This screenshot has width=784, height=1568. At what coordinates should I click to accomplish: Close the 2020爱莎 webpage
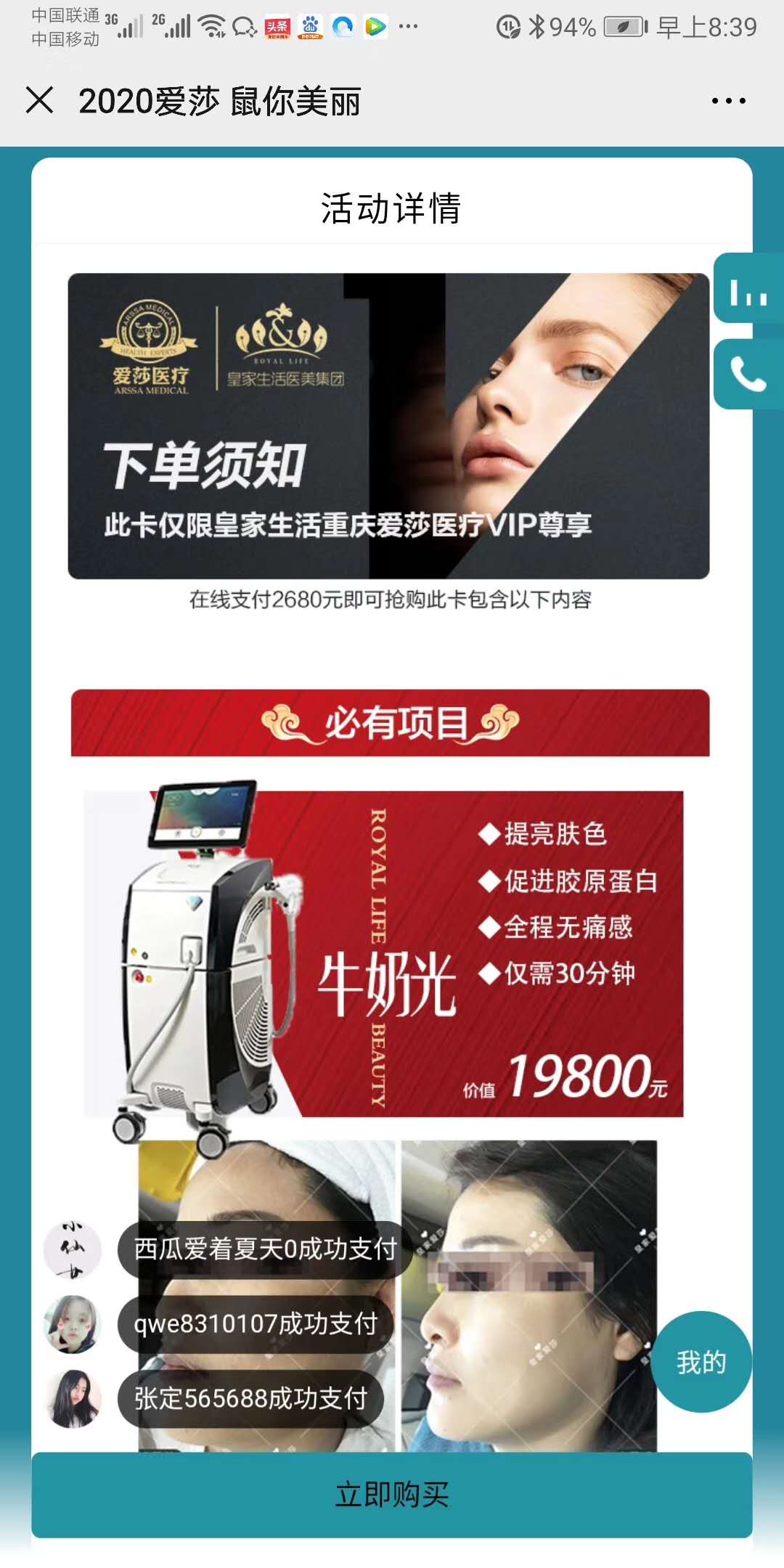click(x=40, y=100)
